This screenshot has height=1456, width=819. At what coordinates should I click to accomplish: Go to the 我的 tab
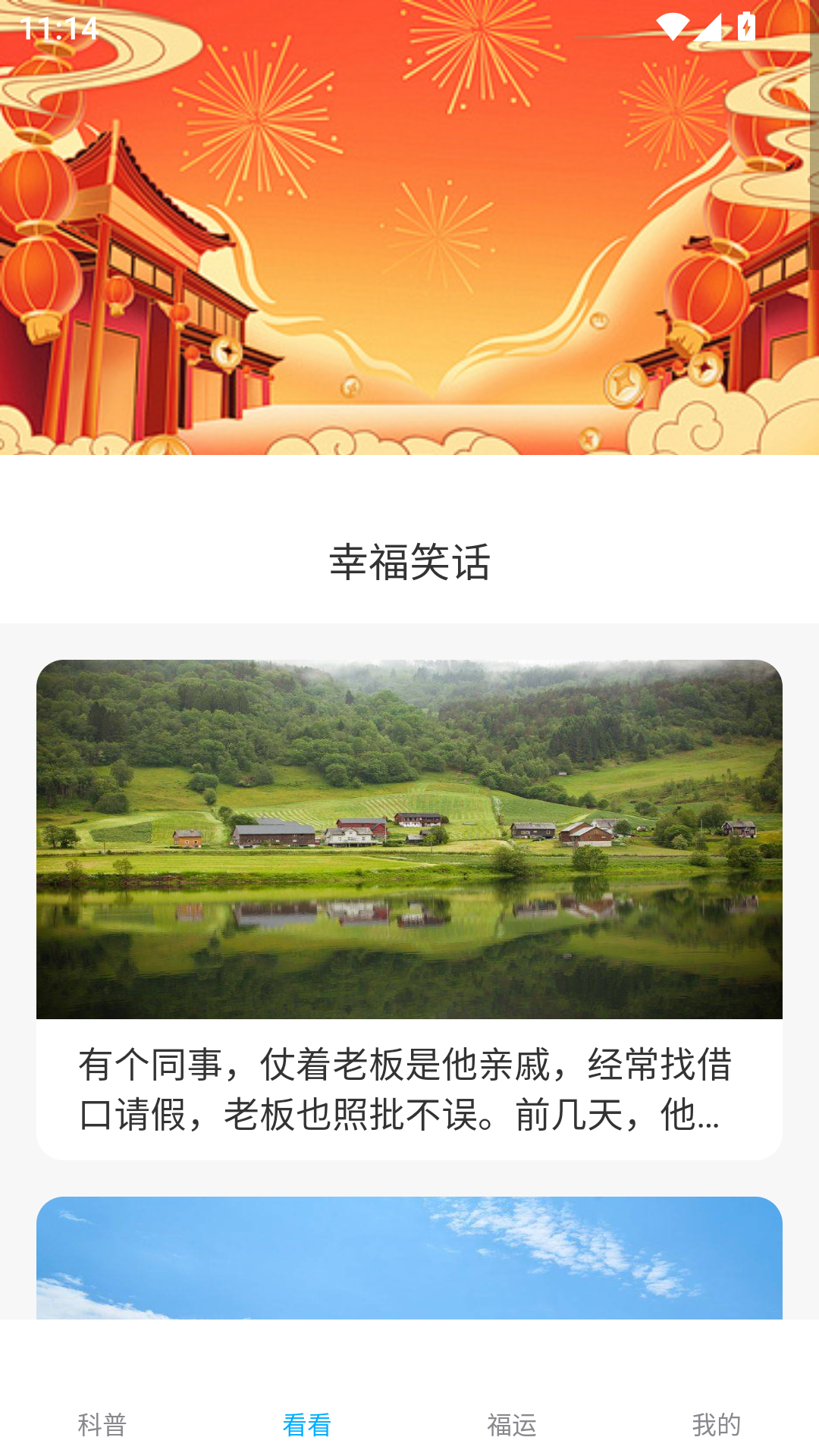pyautogui.click(x=717, y=1424)
